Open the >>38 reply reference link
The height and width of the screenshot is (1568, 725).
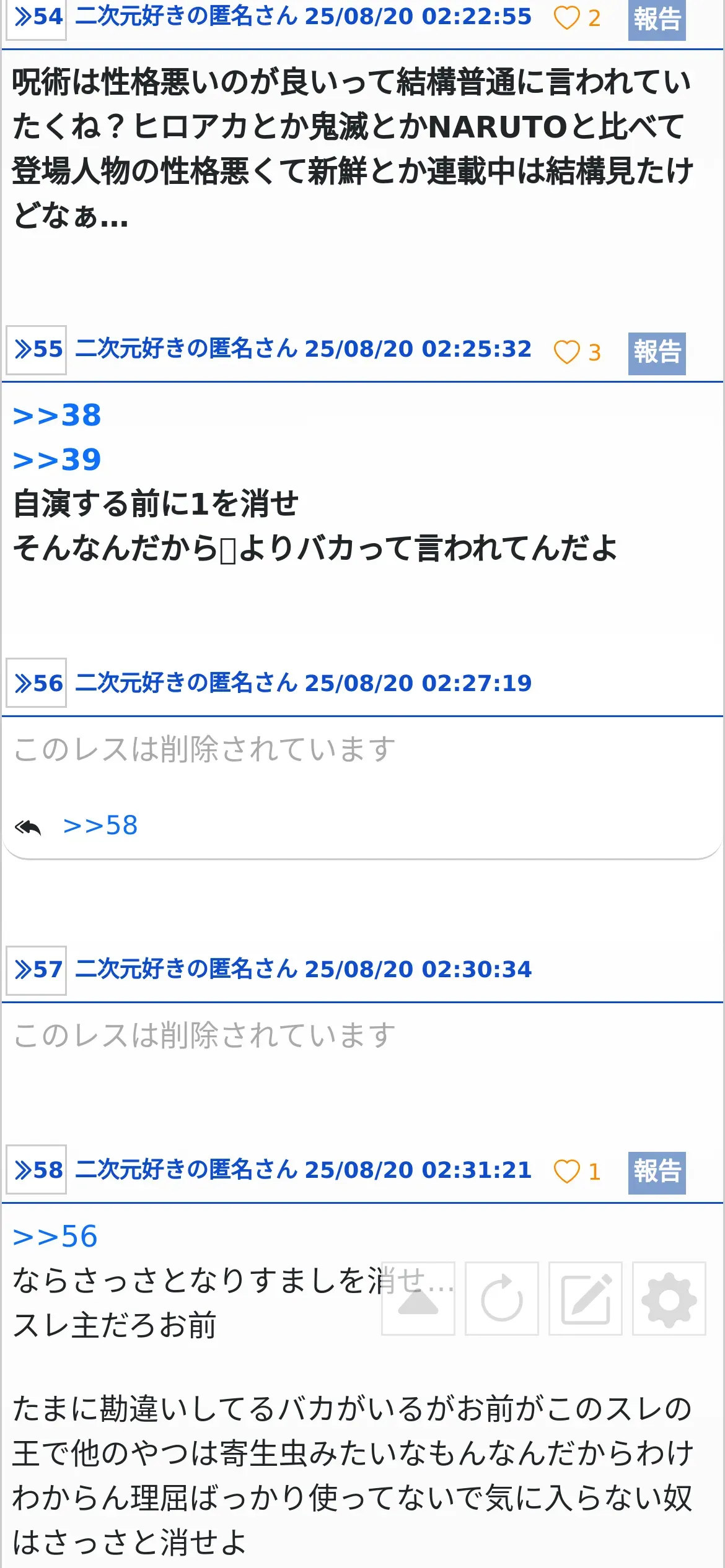[x=57, y=415]
